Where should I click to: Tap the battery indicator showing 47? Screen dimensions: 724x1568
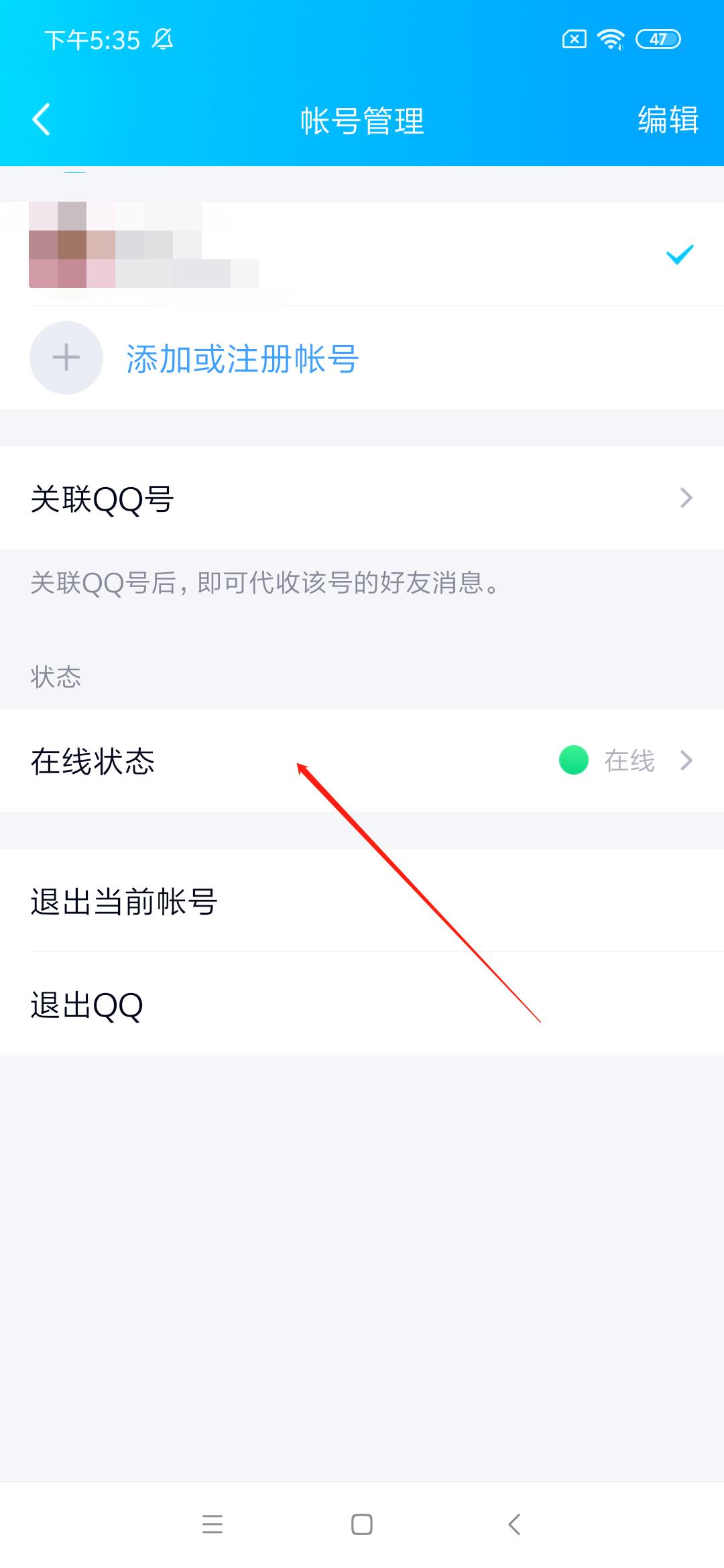click(x=658, y=40)
